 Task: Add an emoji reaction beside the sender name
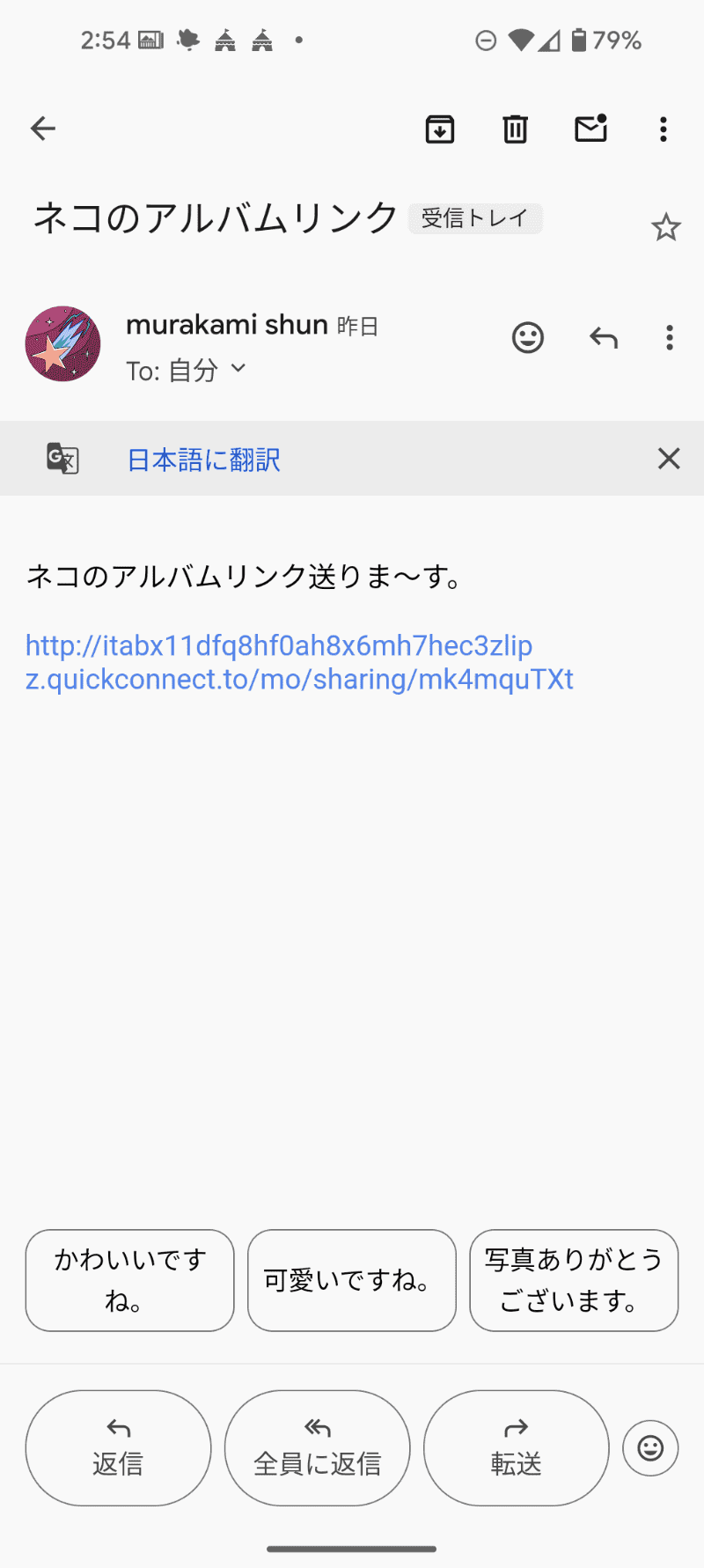[528, 338]
